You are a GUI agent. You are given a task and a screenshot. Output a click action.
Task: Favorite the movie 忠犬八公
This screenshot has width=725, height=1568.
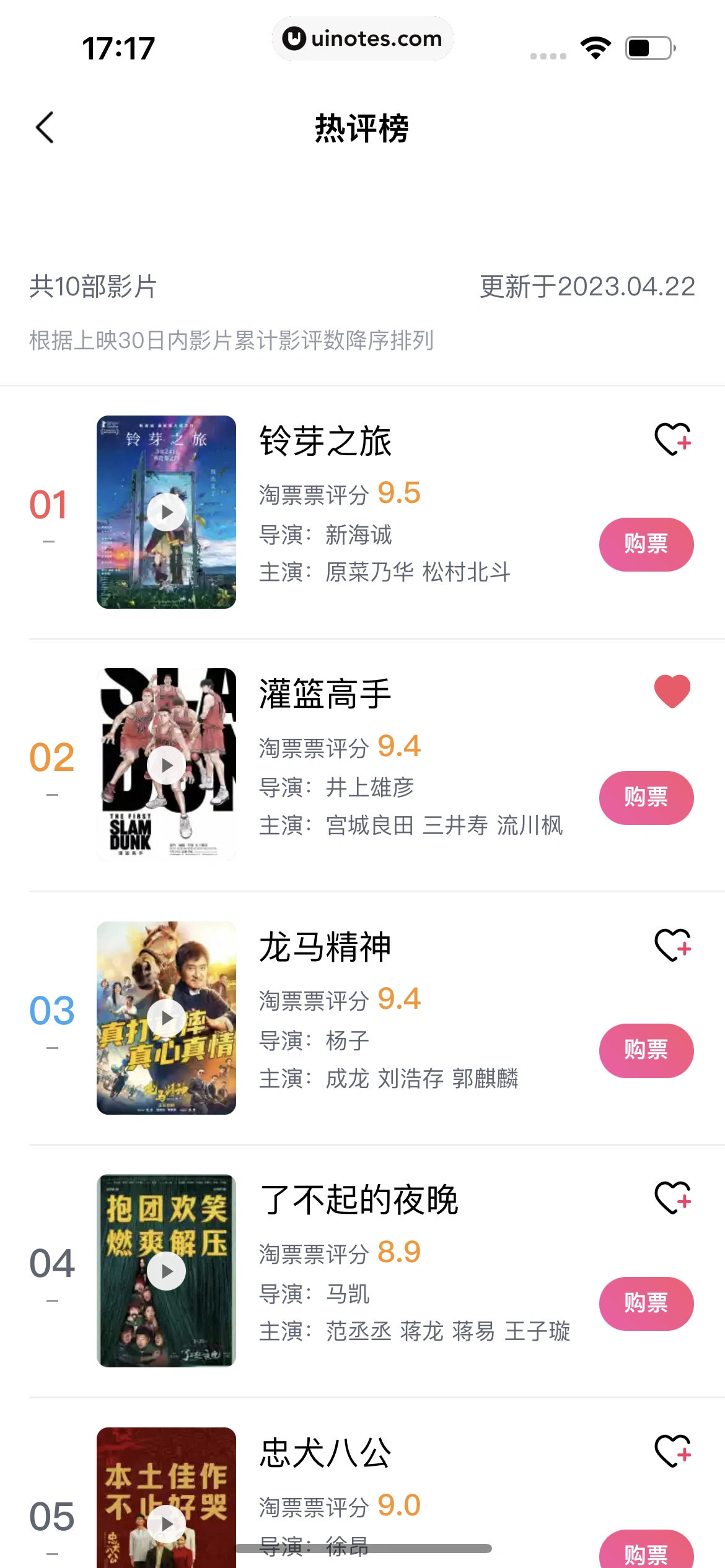[671, 1452]
